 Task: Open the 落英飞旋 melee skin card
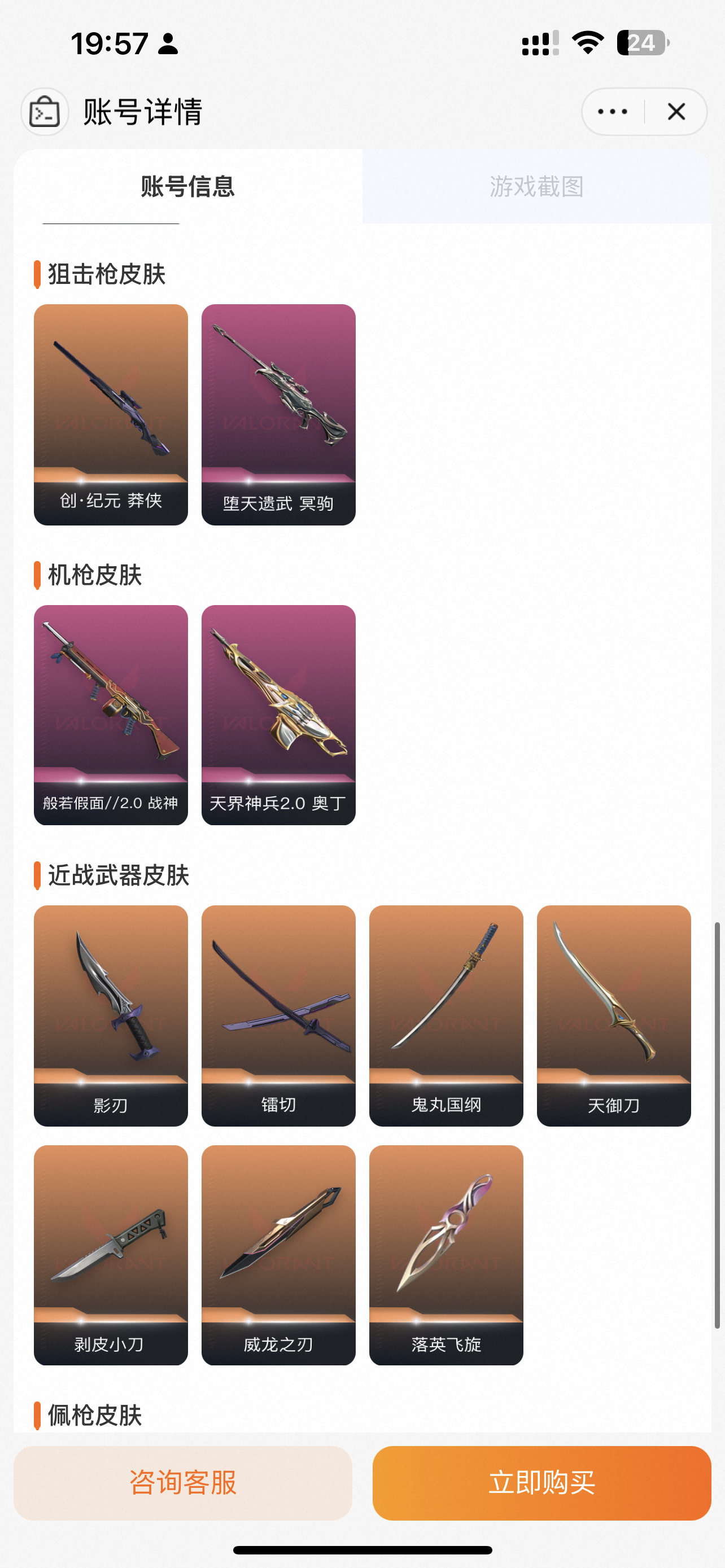[x=446, y=1255]
